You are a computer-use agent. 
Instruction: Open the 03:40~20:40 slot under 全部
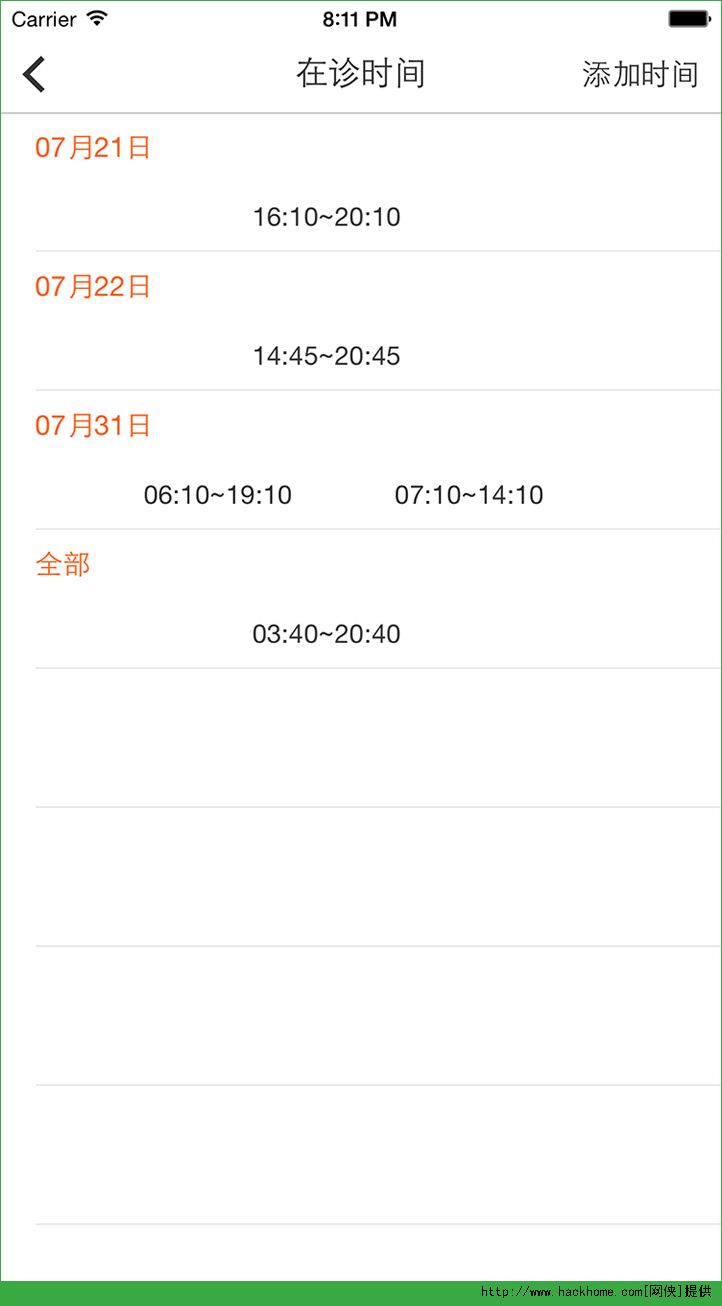click(x=326, y=634)
